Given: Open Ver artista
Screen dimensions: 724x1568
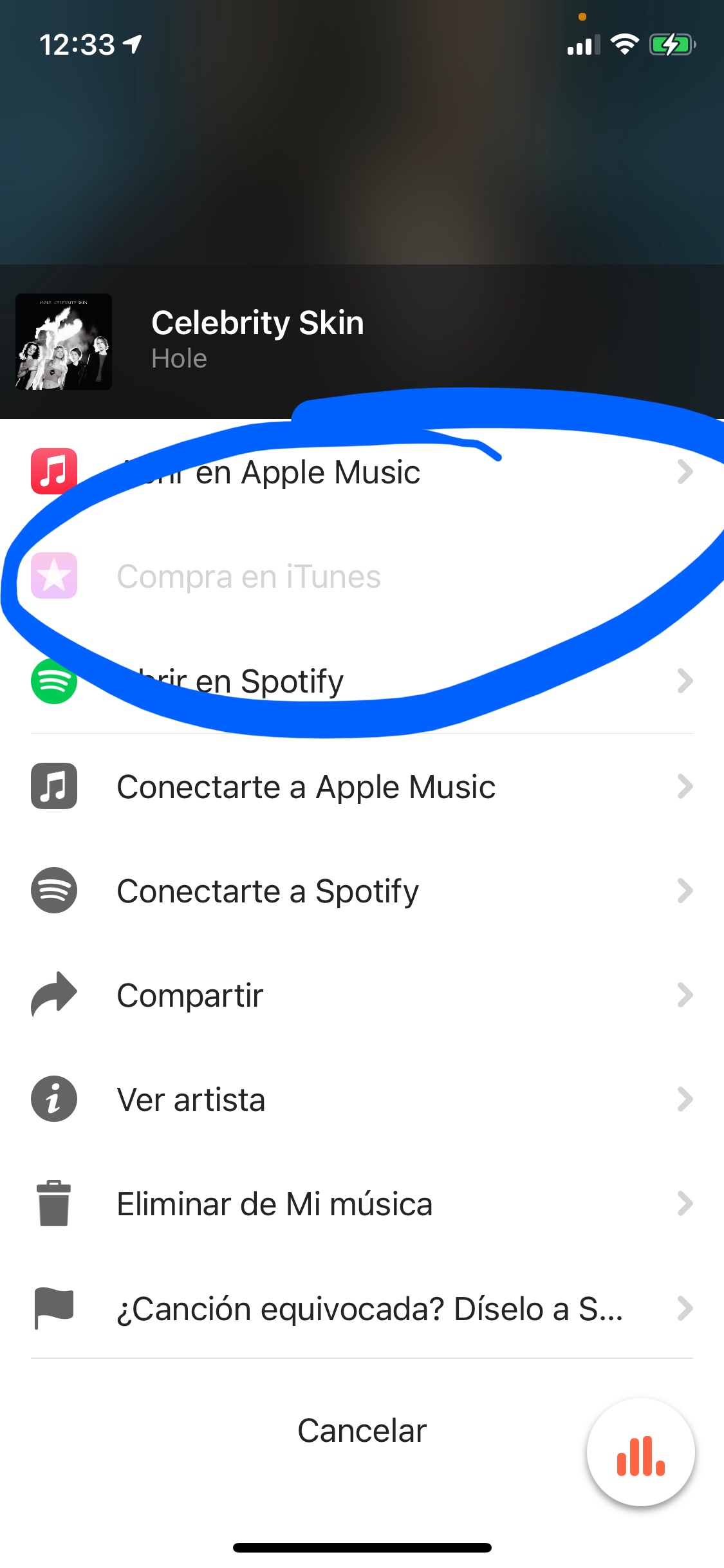Looking at the screenshot, I should 191,1100.
